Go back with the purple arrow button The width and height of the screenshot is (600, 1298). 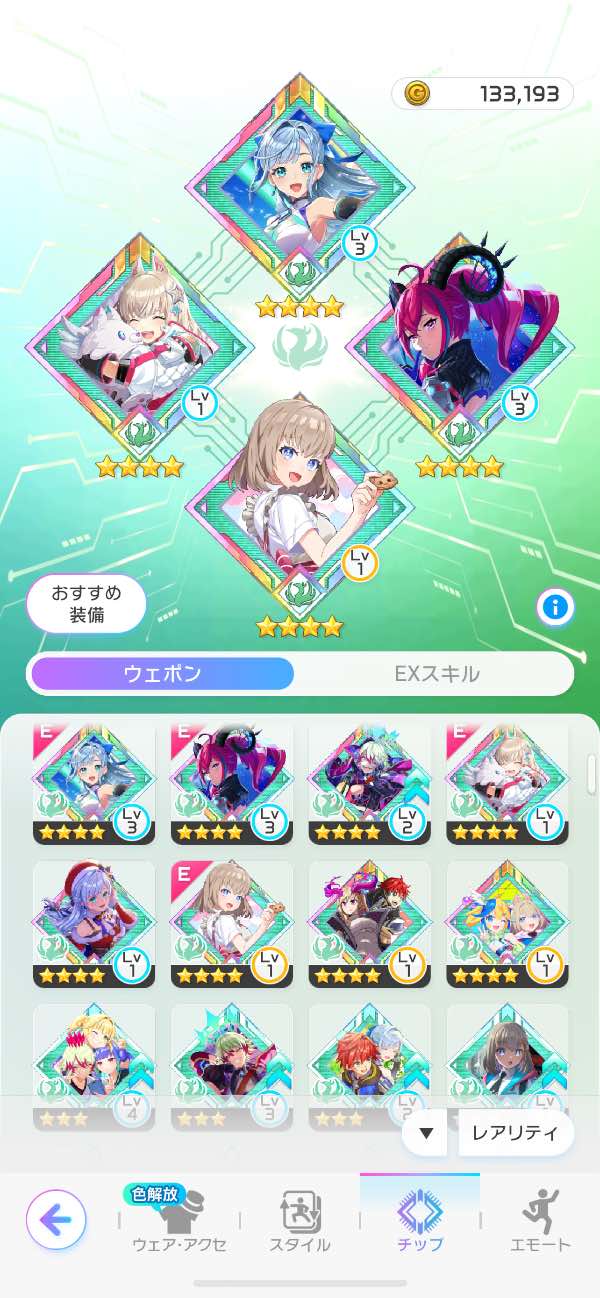tap(56, 1219)
